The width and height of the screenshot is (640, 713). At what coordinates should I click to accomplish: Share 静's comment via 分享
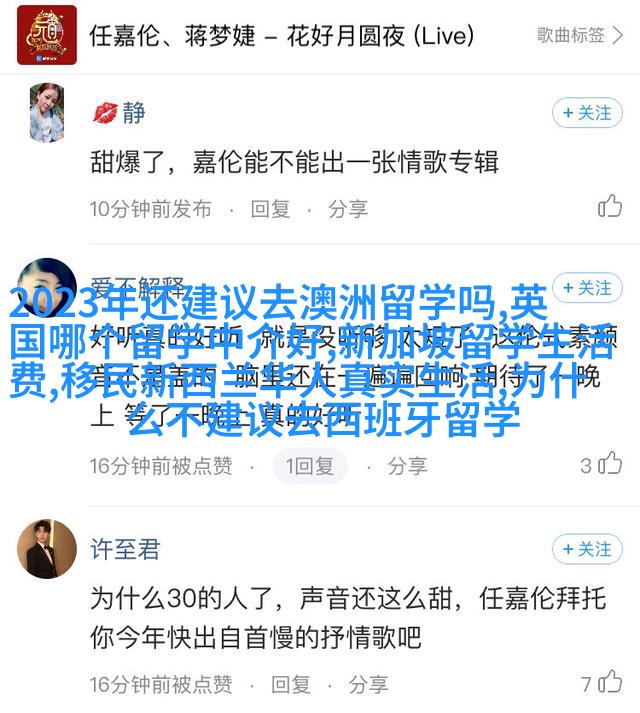tap(348, 208)
